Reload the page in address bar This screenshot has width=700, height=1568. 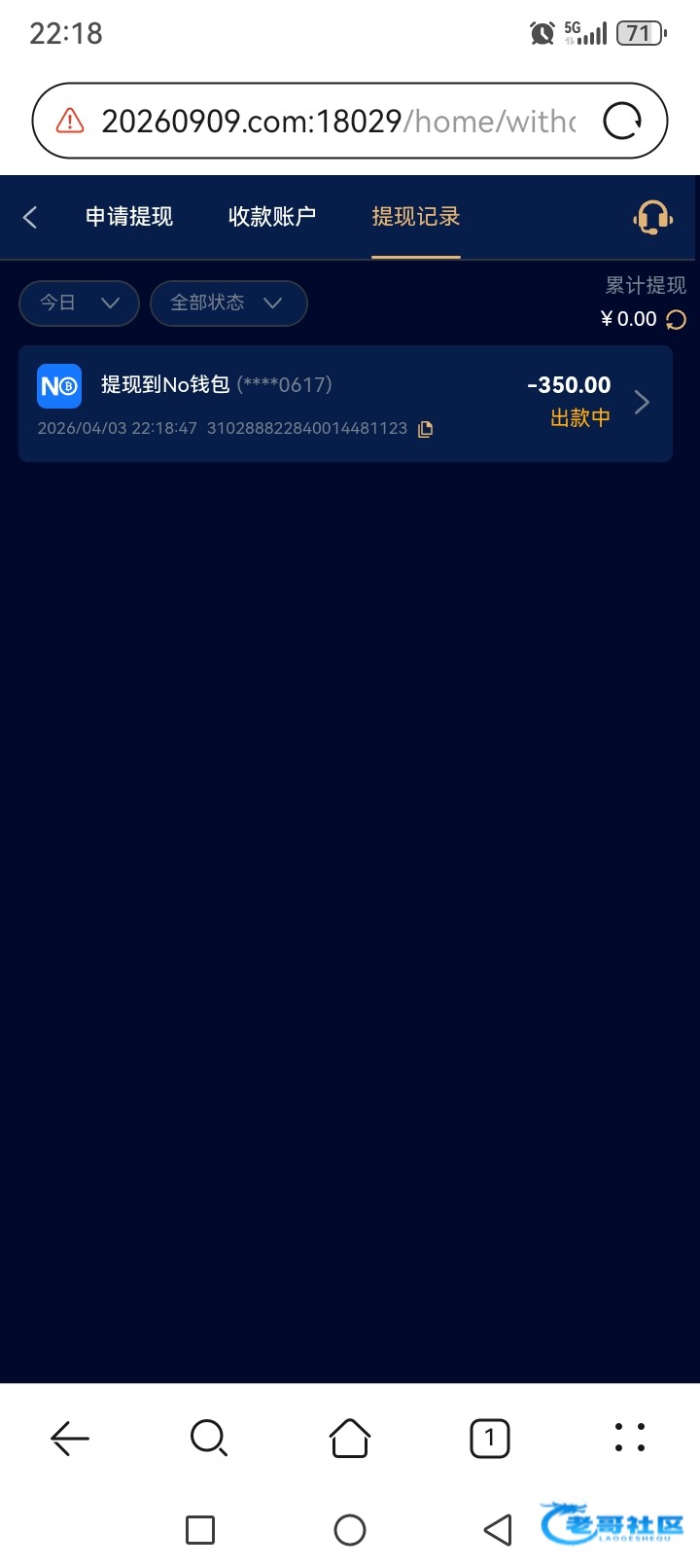(622, 121)
